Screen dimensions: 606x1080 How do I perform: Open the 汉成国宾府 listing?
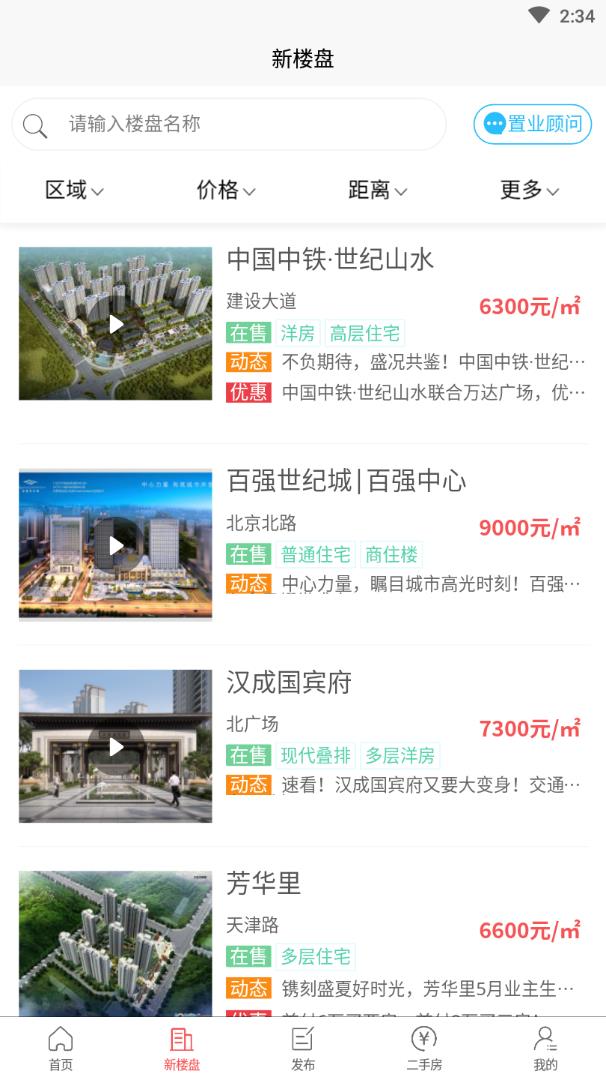click(x=290, y=683)
